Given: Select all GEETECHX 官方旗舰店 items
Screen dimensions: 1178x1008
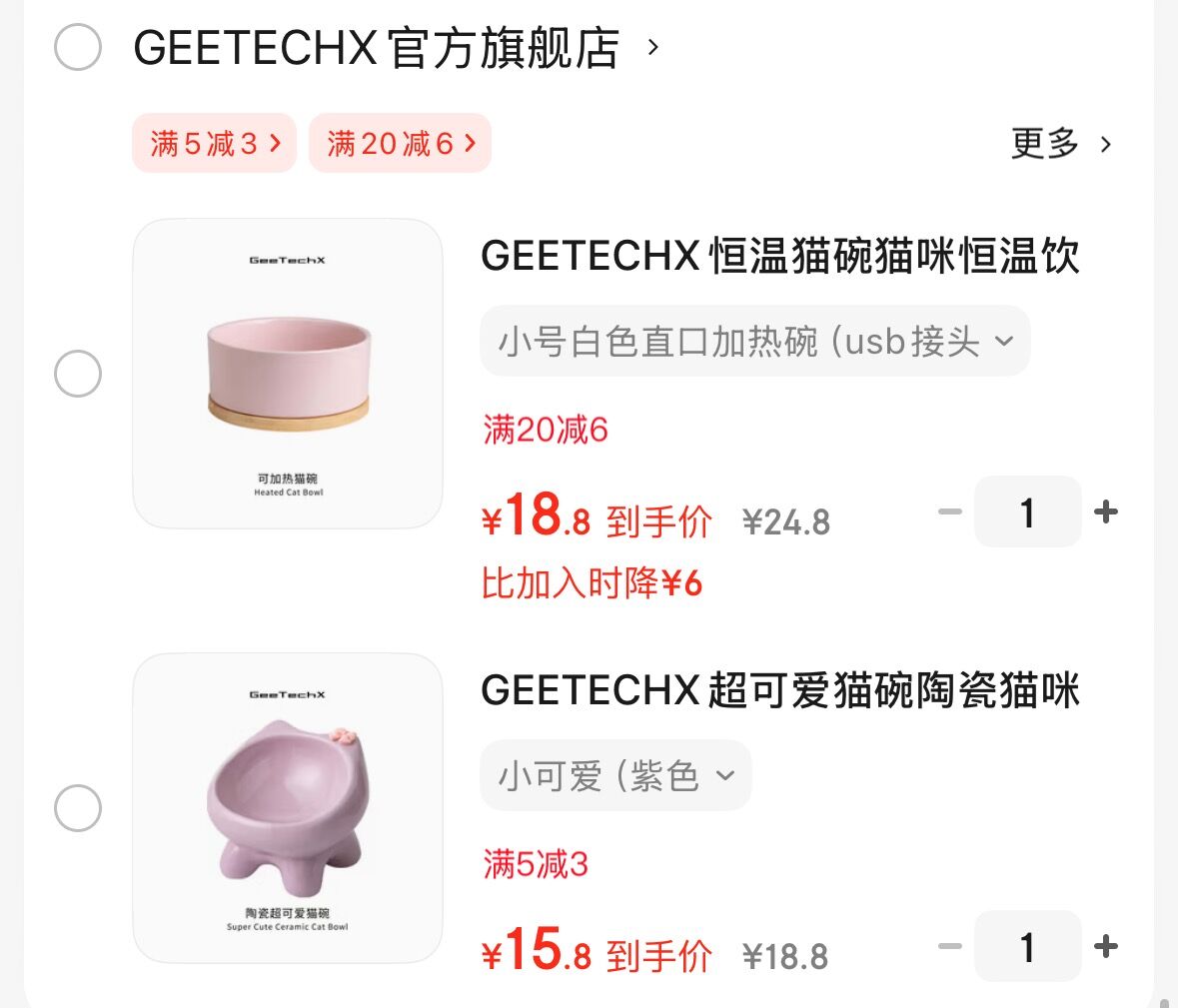Looking at the screenshot, I should 78,47.
